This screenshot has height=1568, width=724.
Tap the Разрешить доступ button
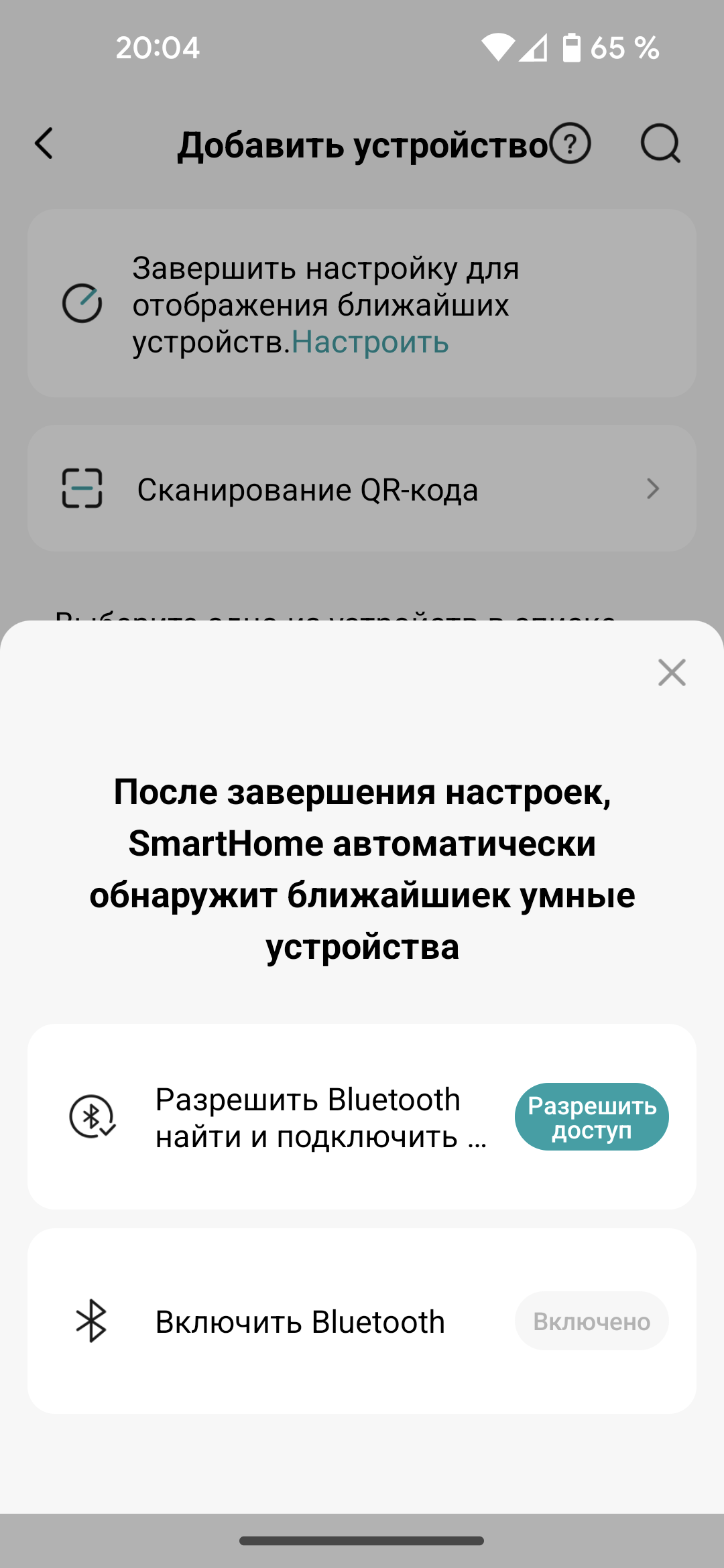[x=591, y=1117]
